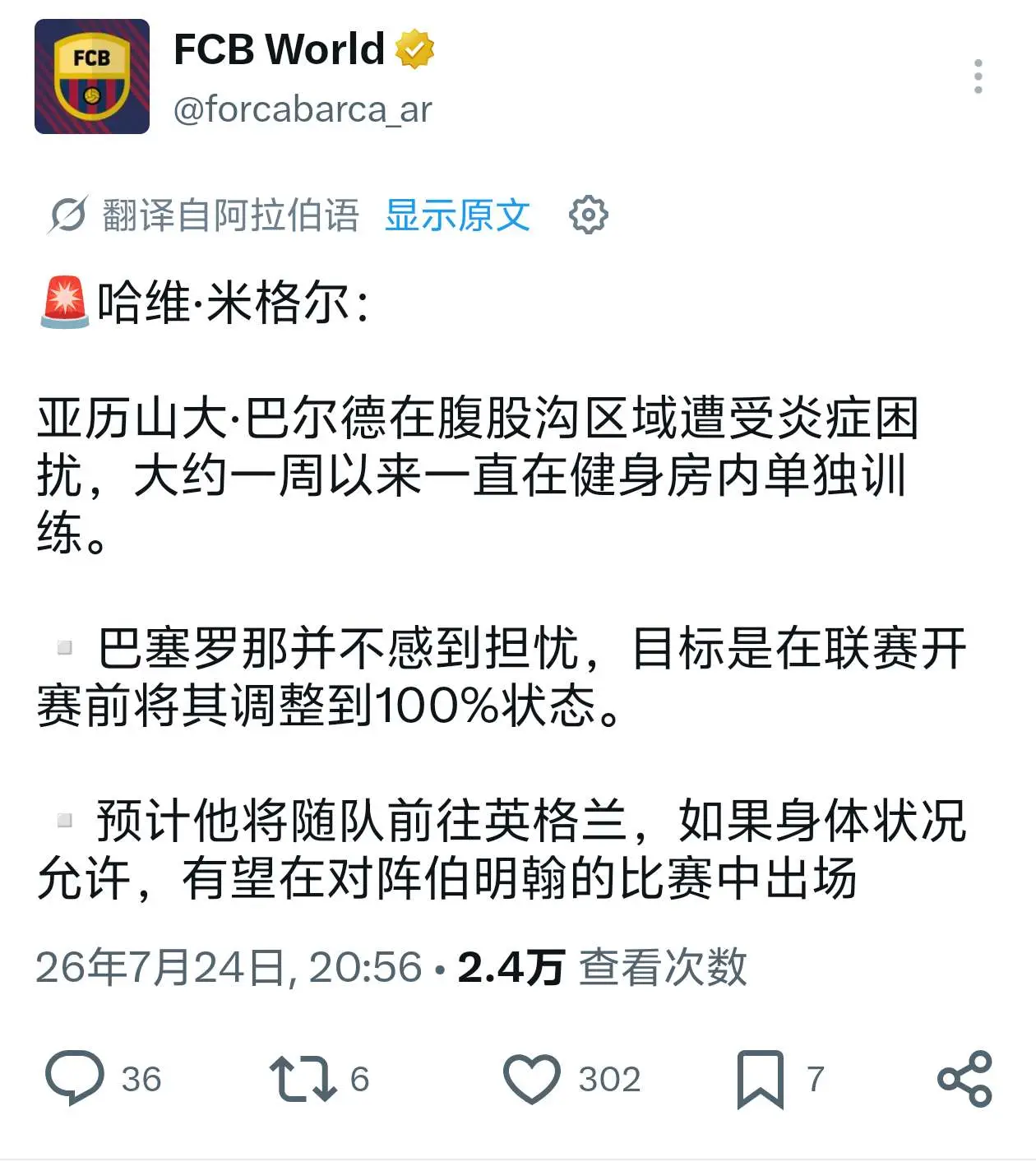
Task: Repost this tweet
Action: pyautogui.click(x=303, y=1077)
